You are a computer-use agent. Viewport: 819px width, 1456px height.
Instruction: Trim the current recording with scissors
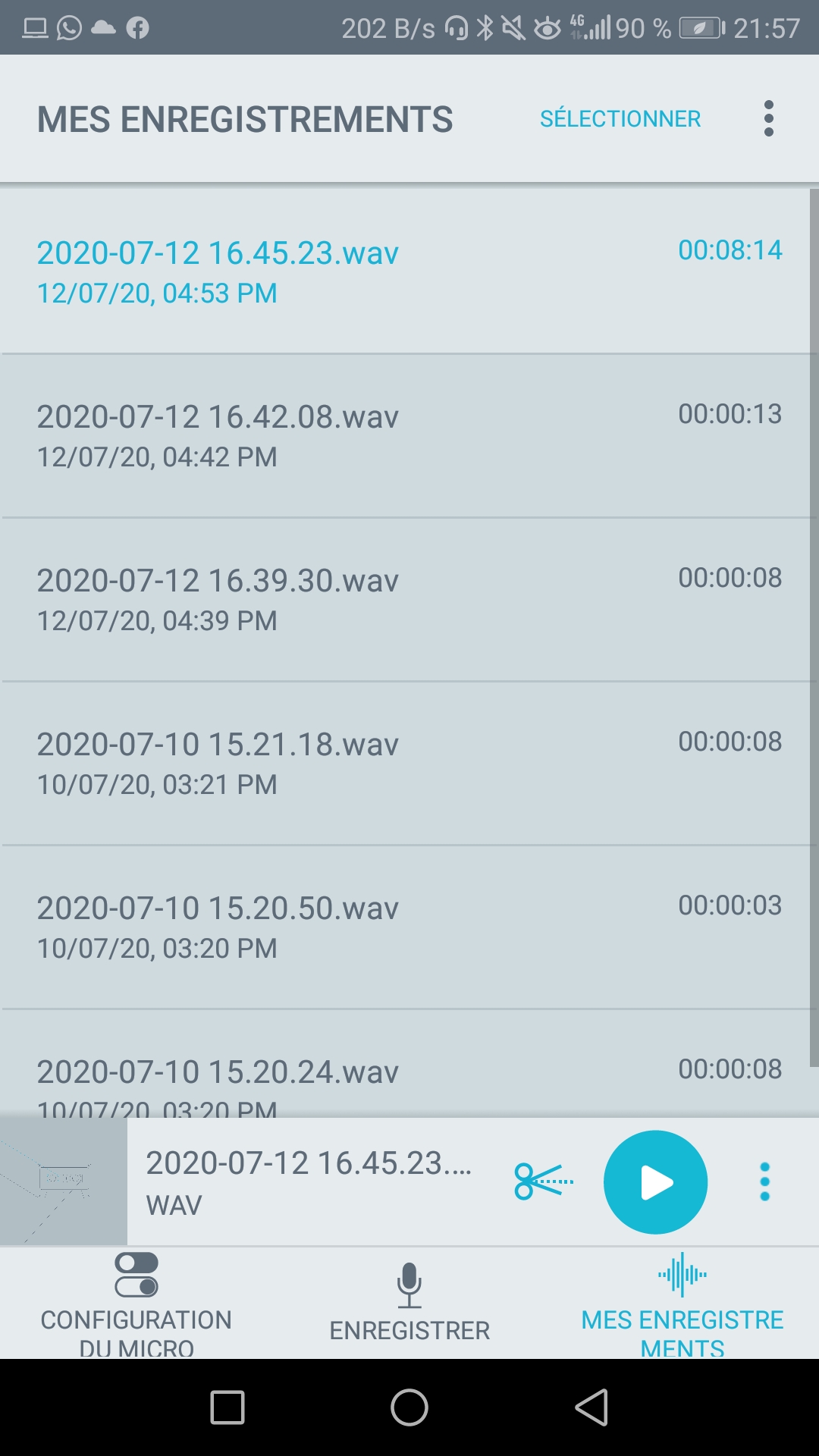pos(543,1181)
